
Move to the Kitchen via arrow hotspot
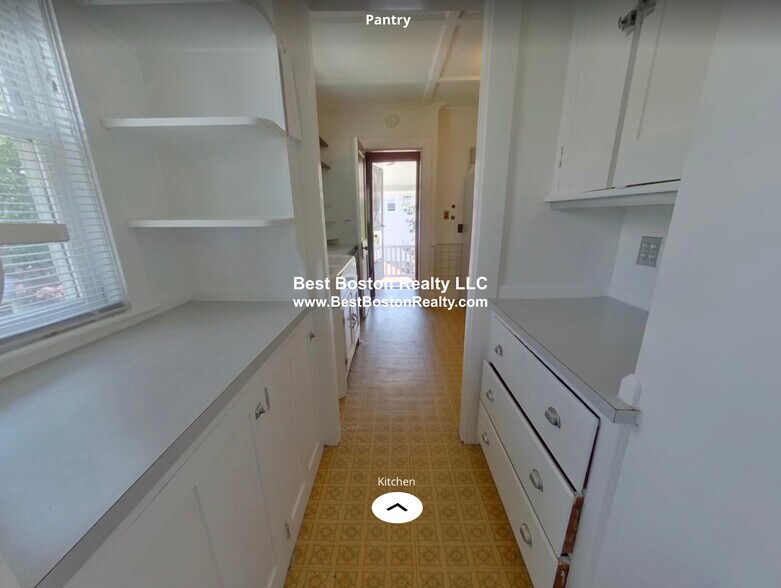click(397, 507)
